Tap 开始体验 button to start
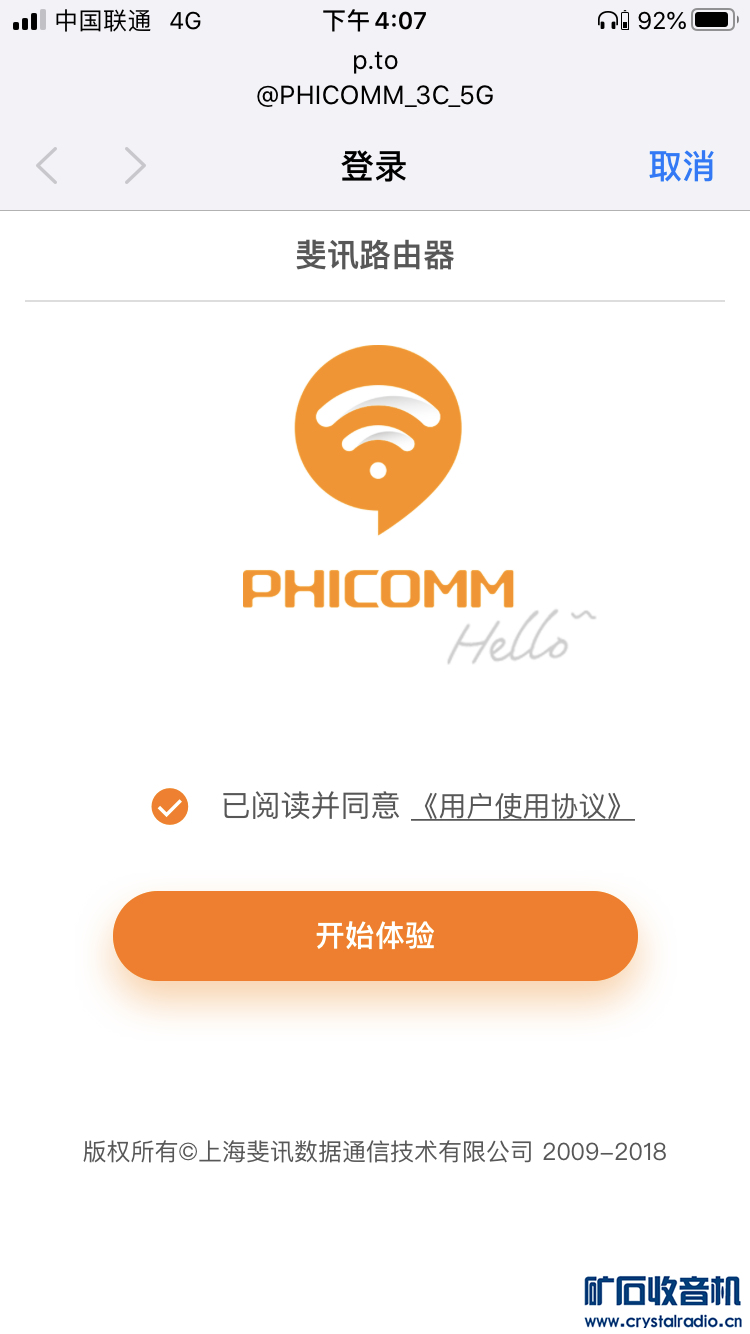This screenshot has width=750, height=1334. [375, 936]
